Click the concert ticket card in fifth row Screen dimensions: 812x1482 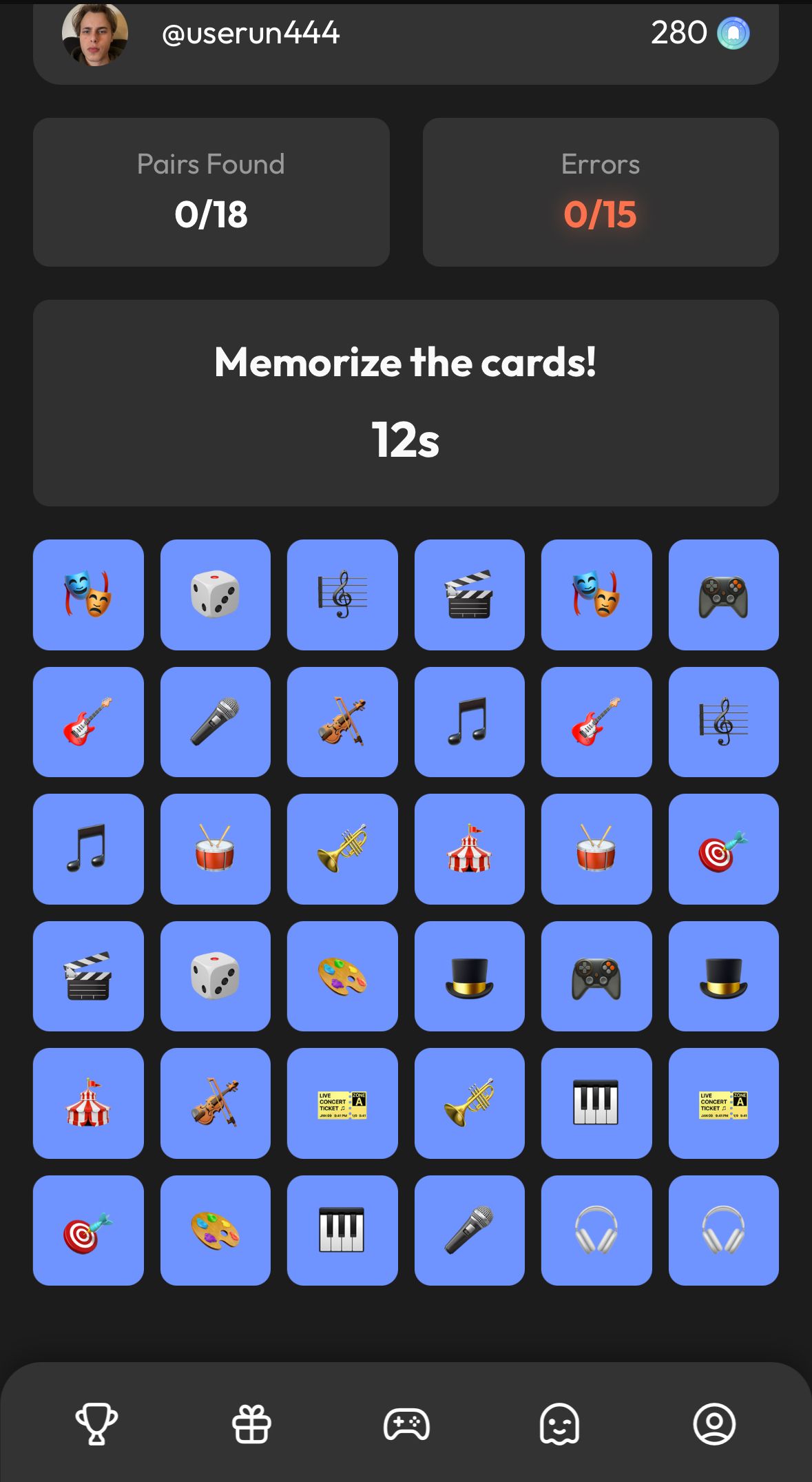tap(342, 1103)
